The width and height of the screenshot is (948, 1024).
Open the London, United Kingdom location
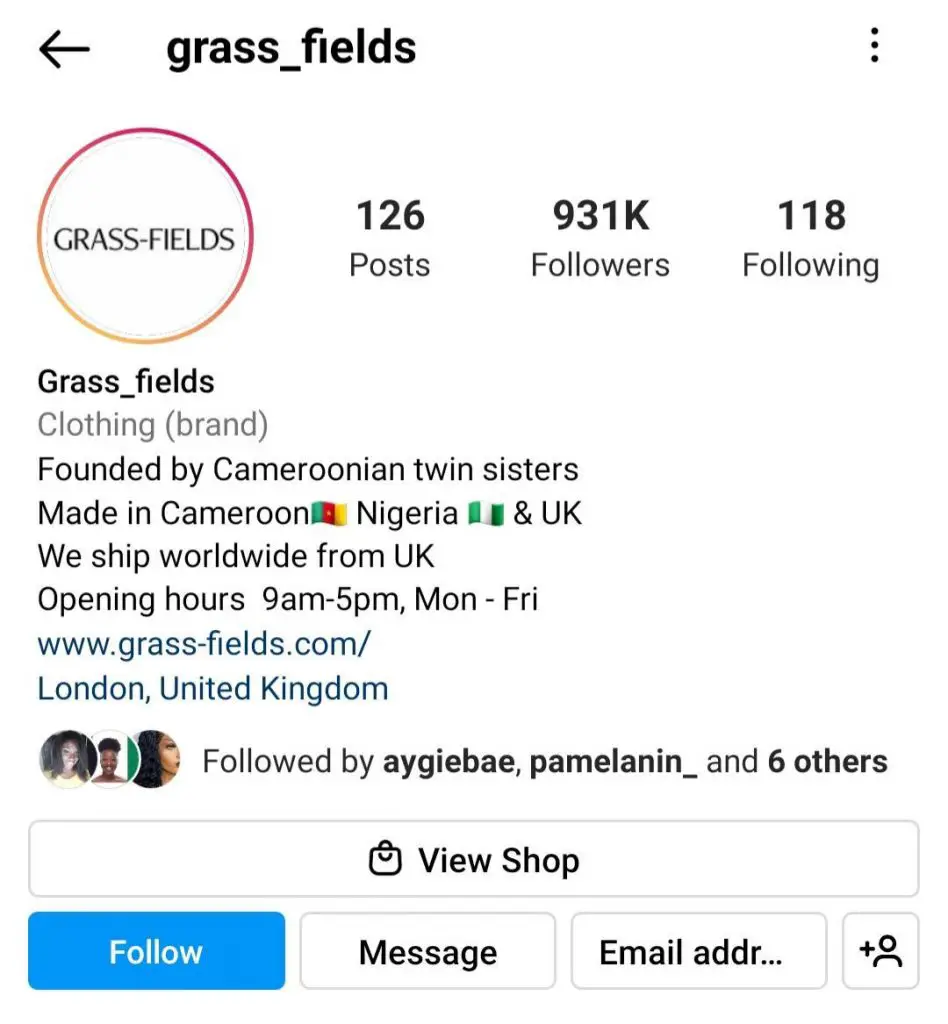click(213, 688)
